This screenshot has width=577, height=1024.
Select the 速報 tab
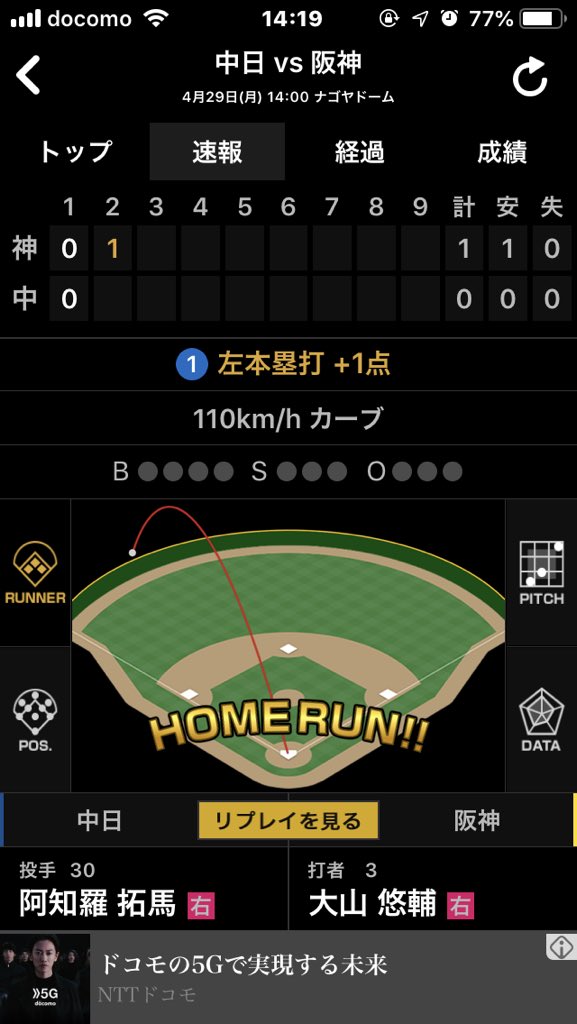(x=217, y=152)
